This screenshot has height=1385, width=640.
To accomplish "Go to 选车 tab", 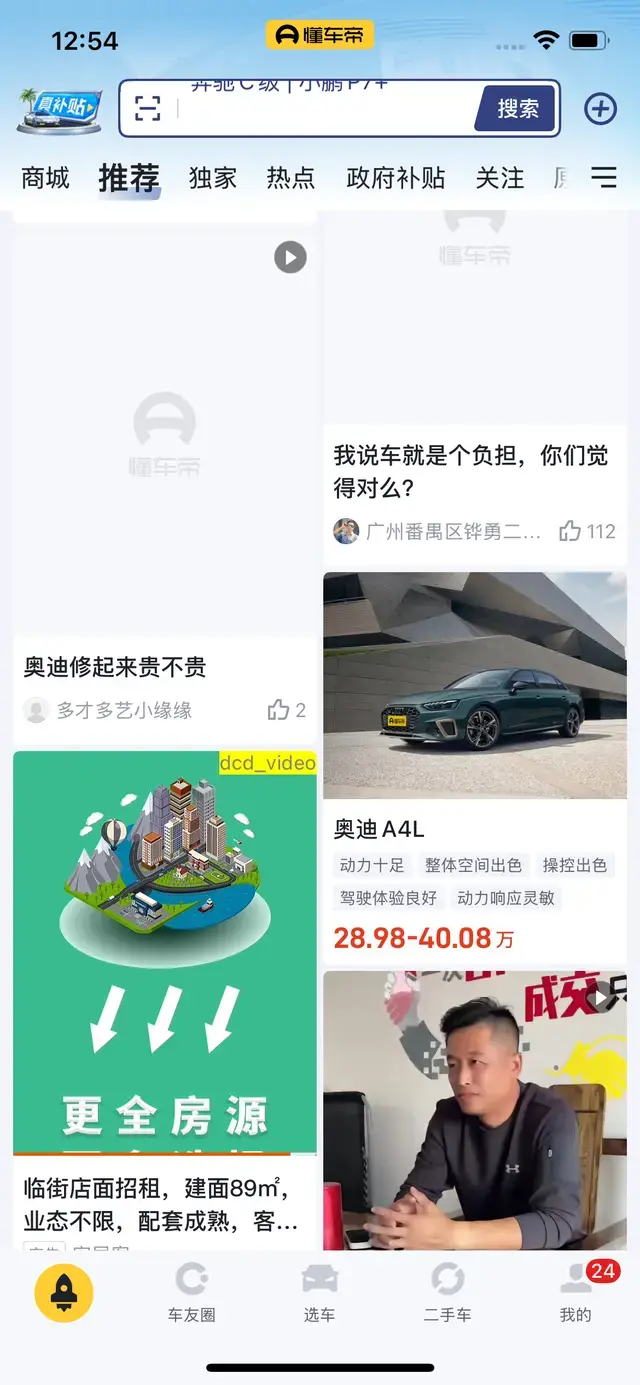I will click(319, 1293).
